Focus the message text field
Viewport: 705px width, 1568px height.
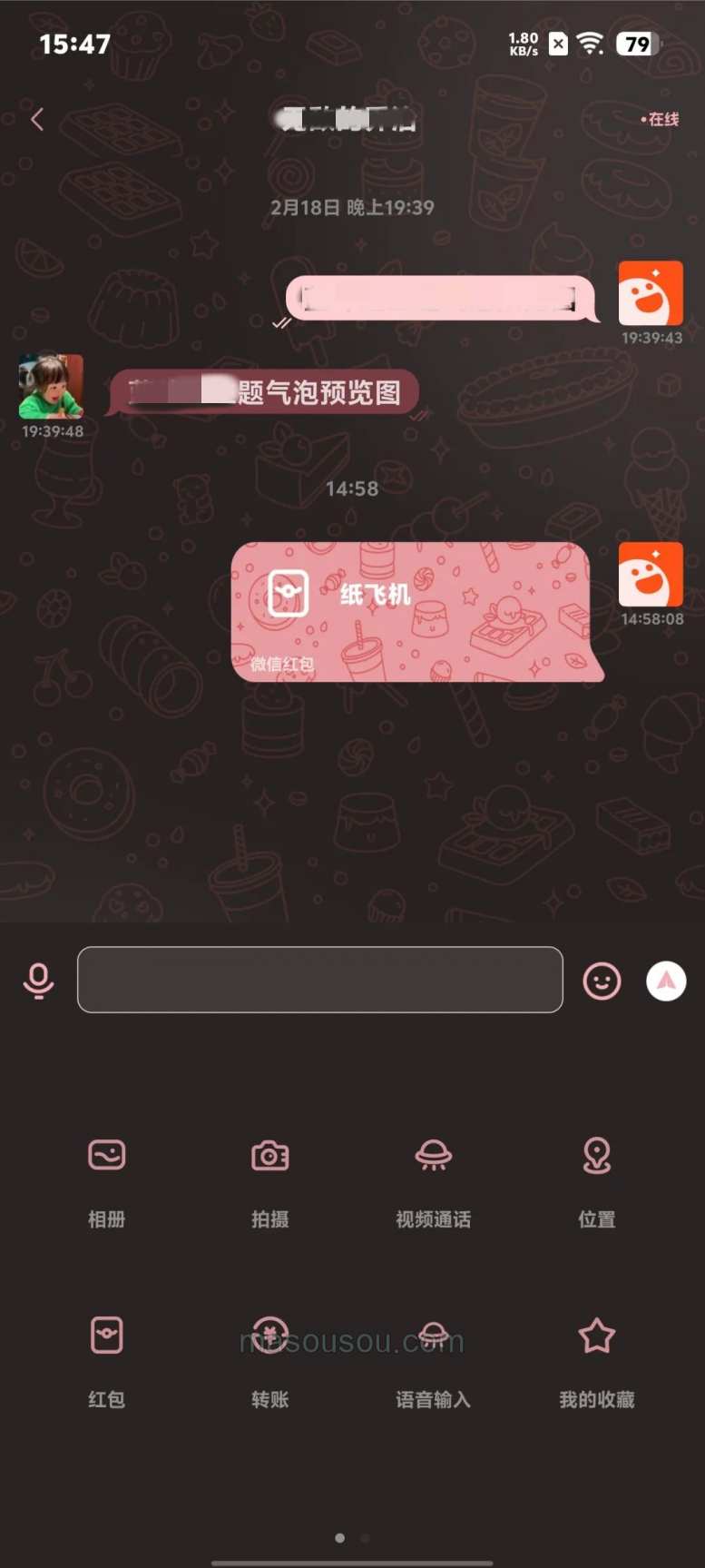click(319, 980)
